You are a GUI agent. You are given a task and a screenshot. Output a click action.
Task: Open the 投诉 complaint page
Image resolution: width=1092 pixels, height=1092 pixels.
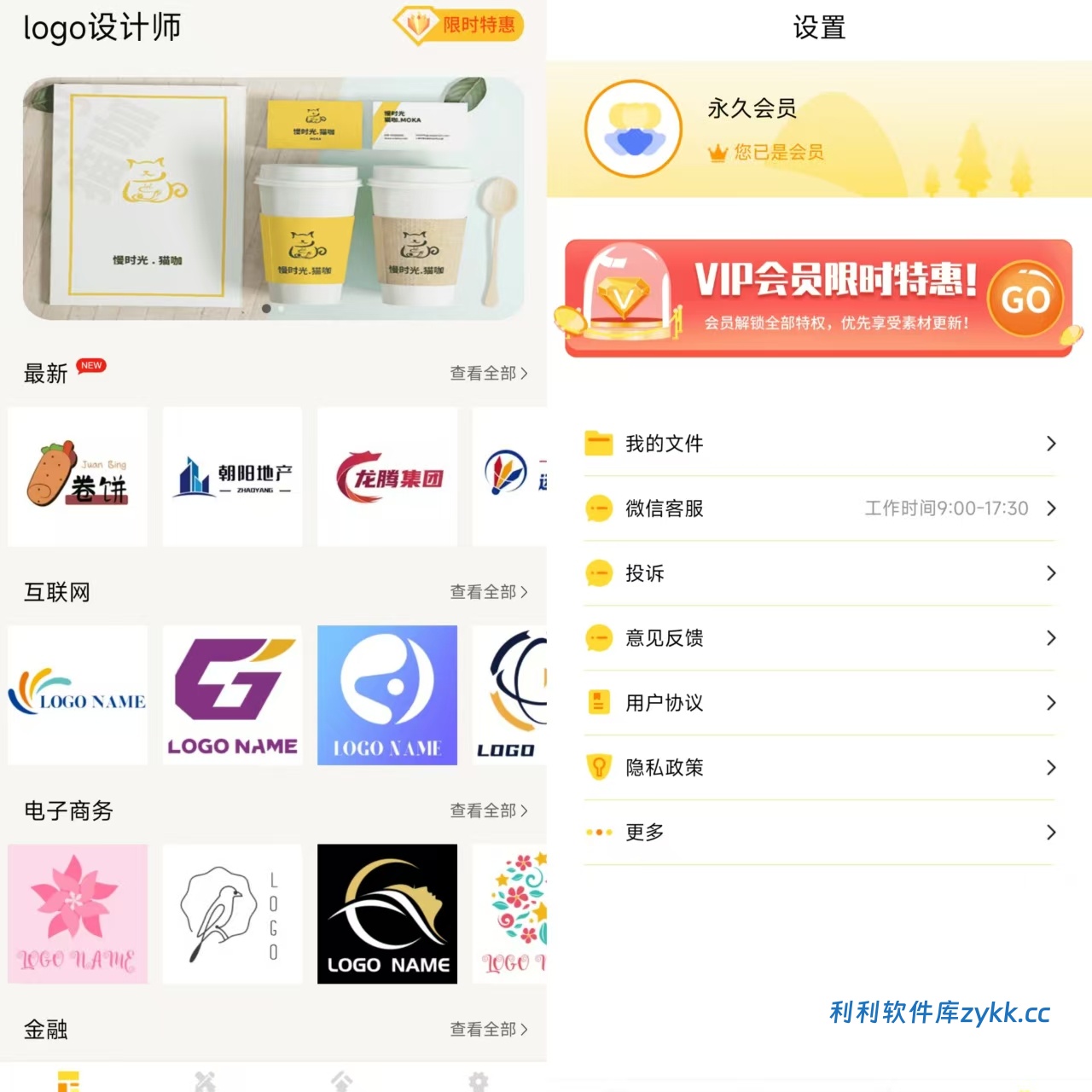click(x=819, y=573)
